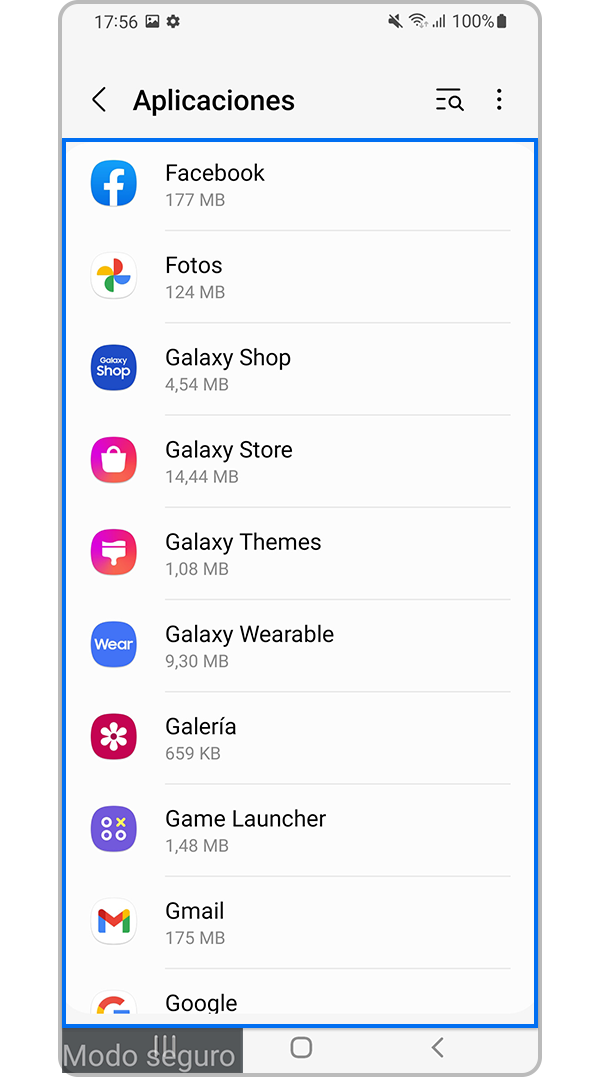View Gmail app details
Viewport: 600px width, 1077px height.
[x=300, y=922]
